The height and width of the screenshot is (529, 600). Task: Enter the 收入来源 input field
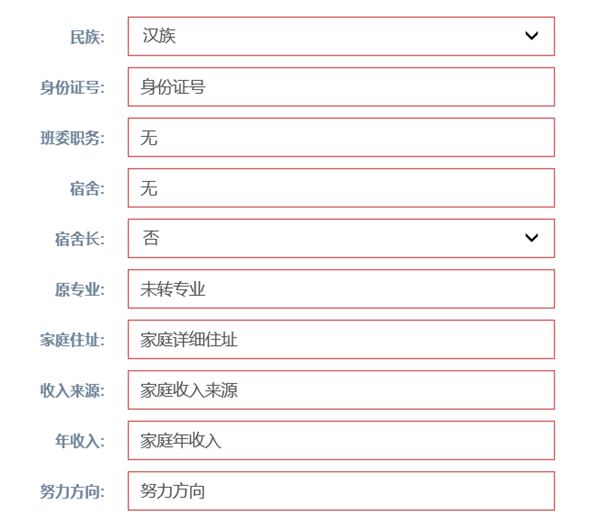[340, 390]
